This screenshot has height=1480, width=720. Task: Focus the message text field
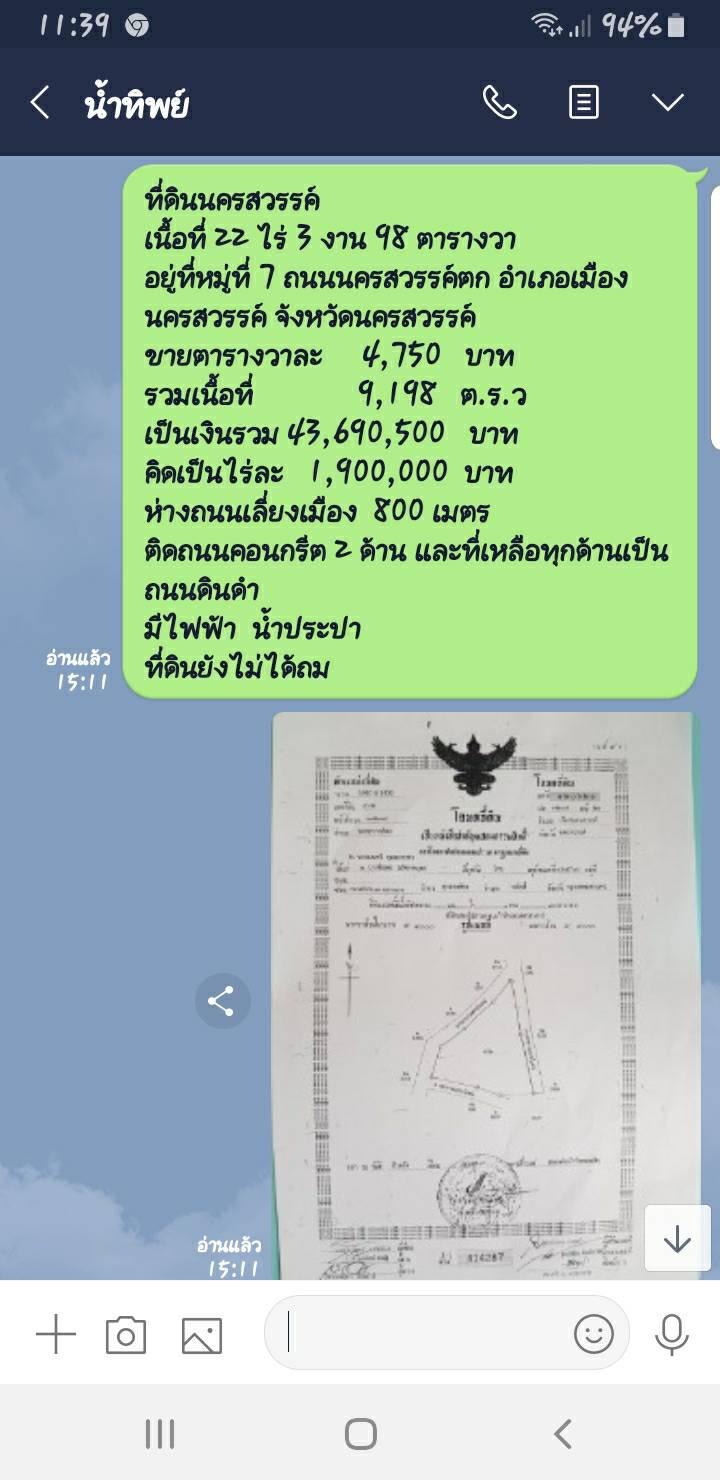(425, 1333)
